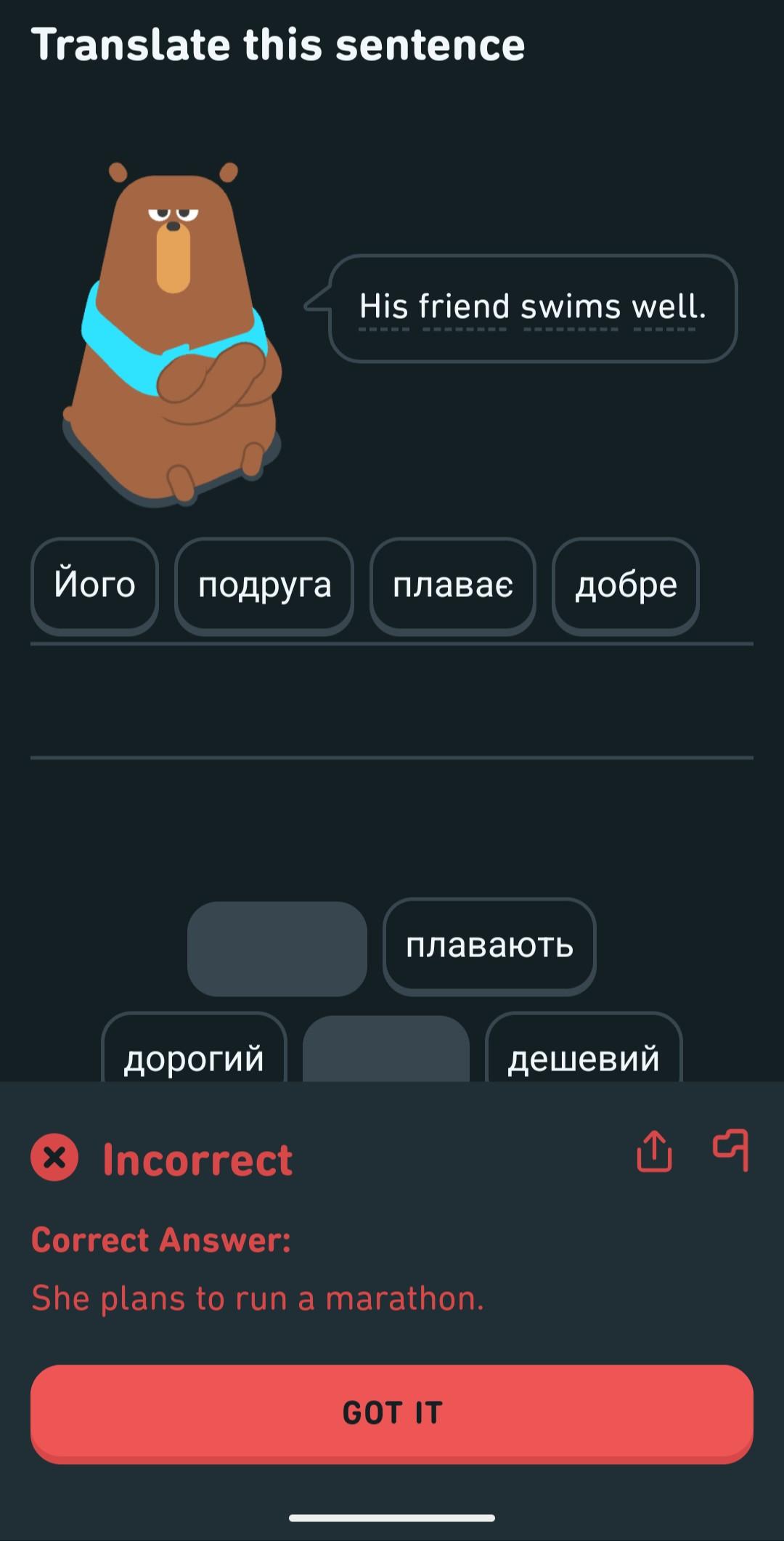Tap the word friend for a hint
The height and width of the screenshot is (1541, 784).
pos(465,306)
